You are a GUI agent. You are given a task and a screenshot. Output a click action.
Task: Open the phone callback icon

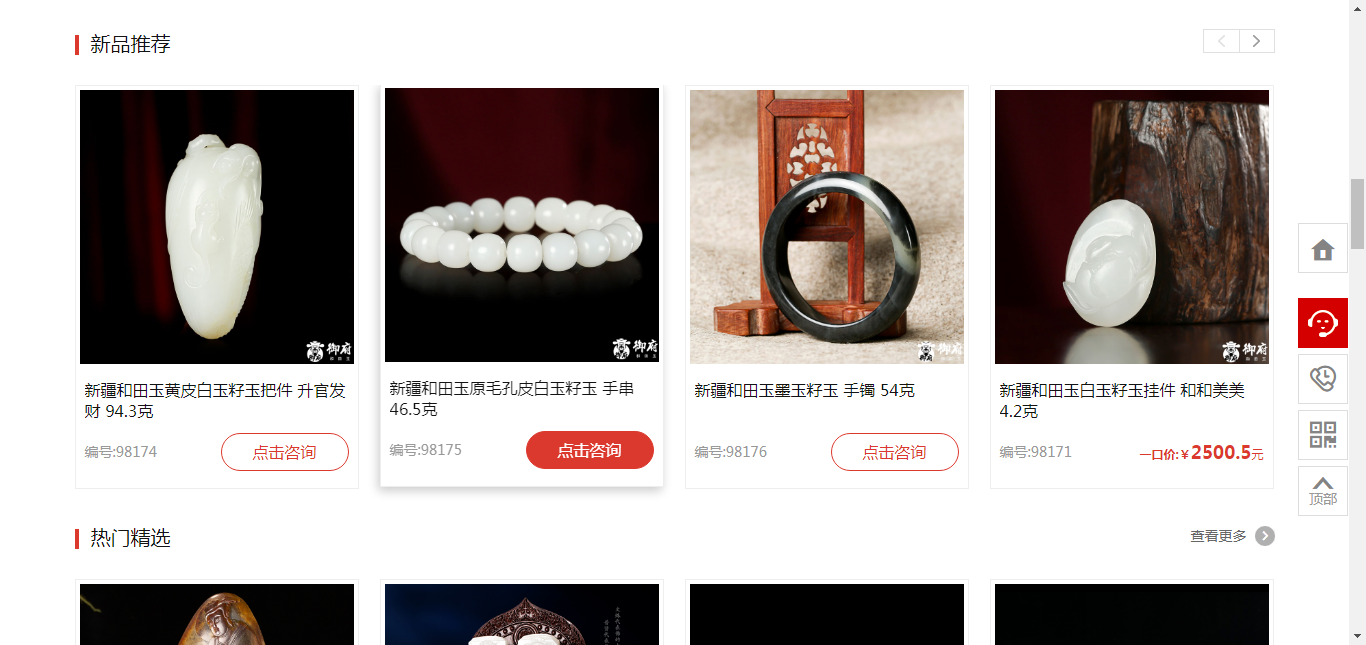click(1323, 379)
